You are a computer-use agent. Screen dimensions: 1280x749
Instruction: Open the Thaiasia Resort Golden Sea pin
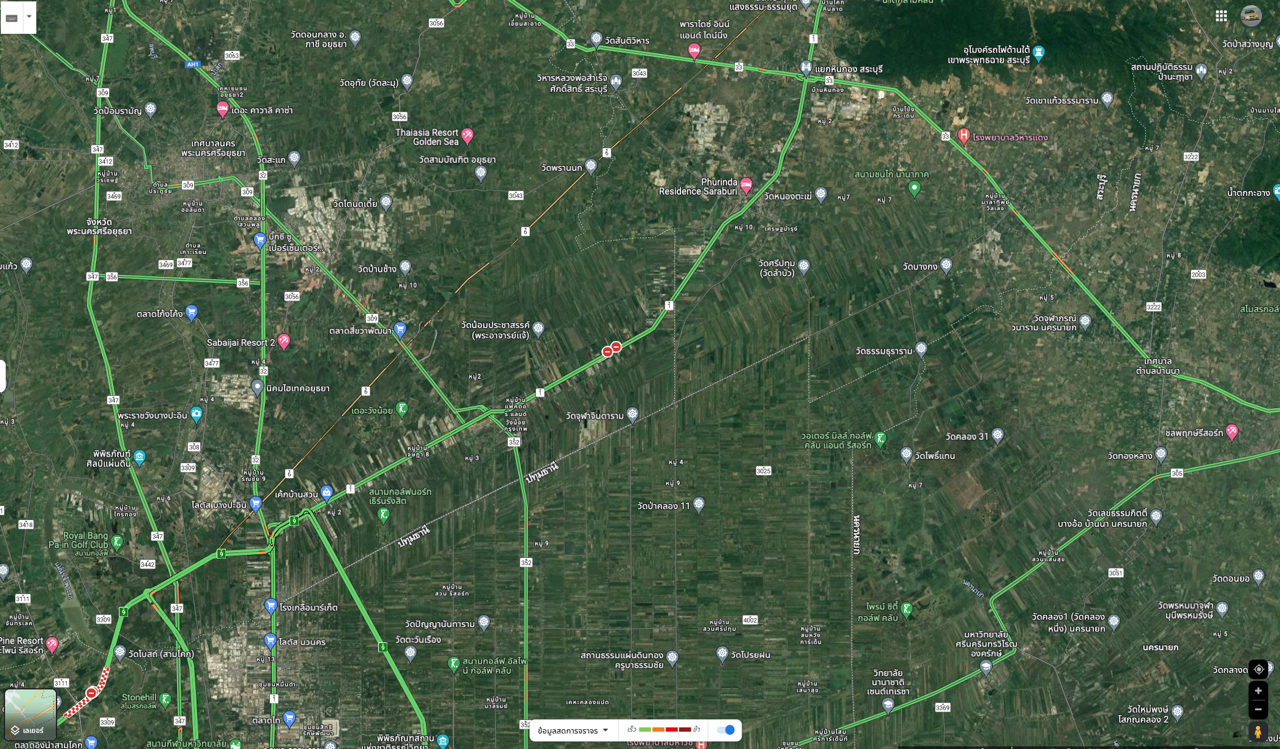click(467, 135)
